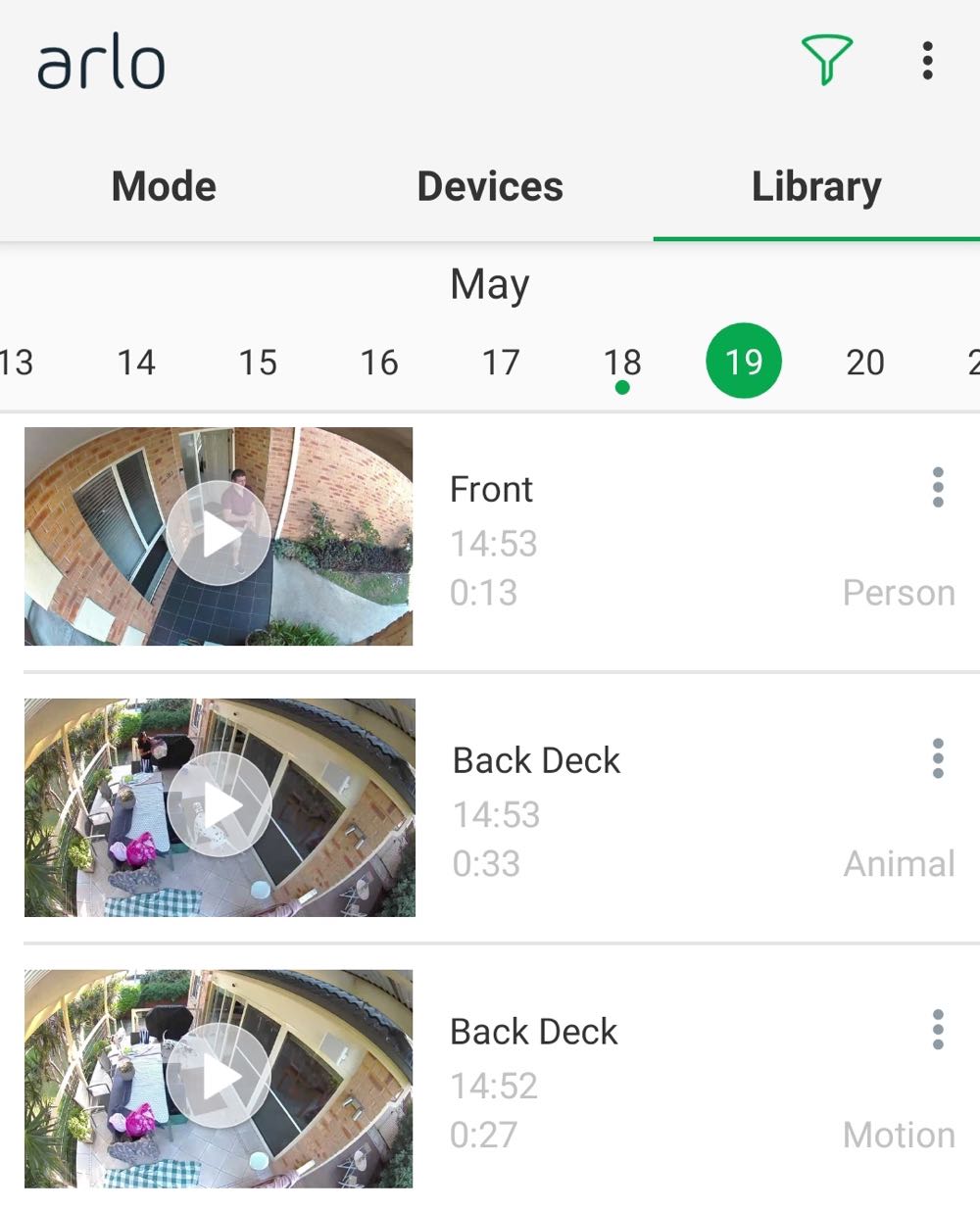Switch to the Mode tab
Screen dimensions: 980x1210
tap(164, 186)
